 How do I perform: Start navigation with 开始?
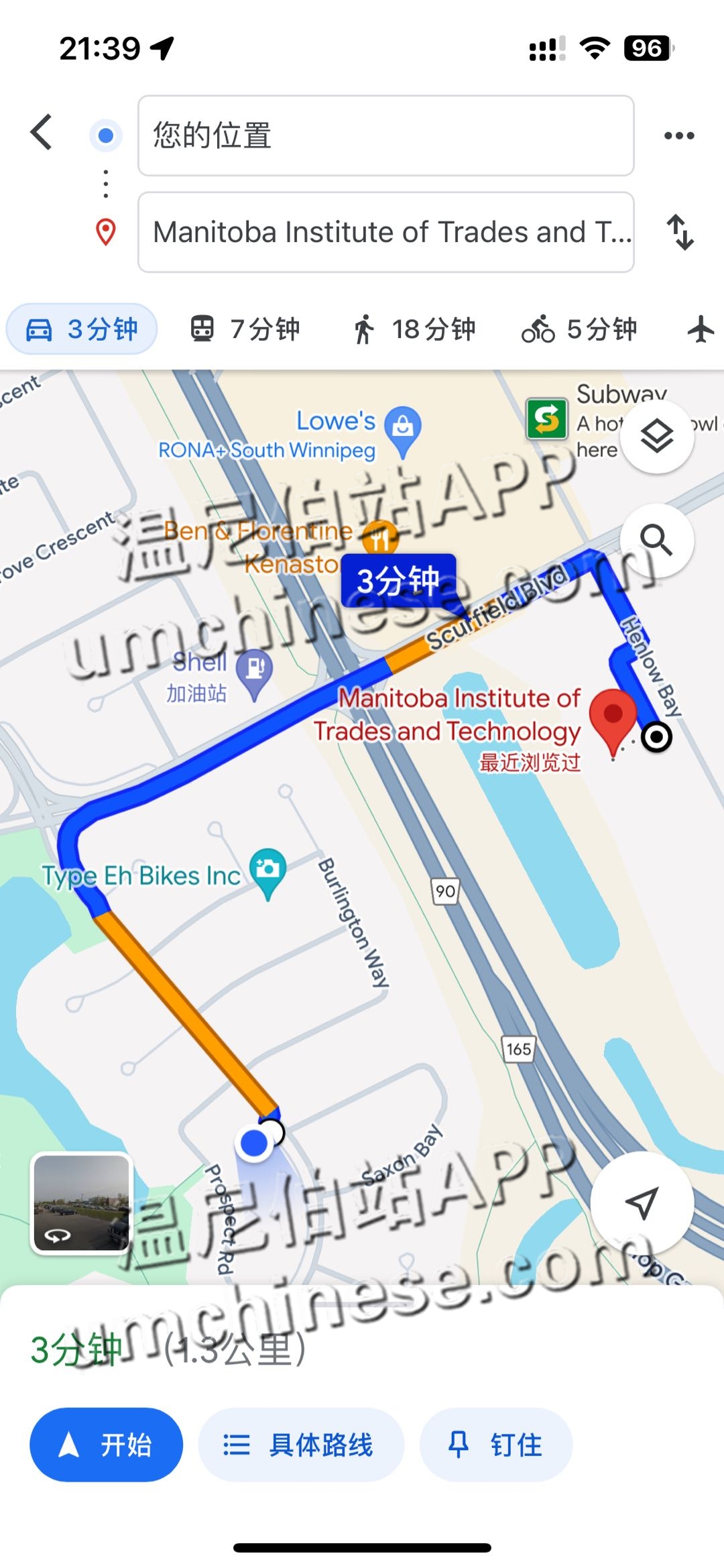tap(106, 1444)
